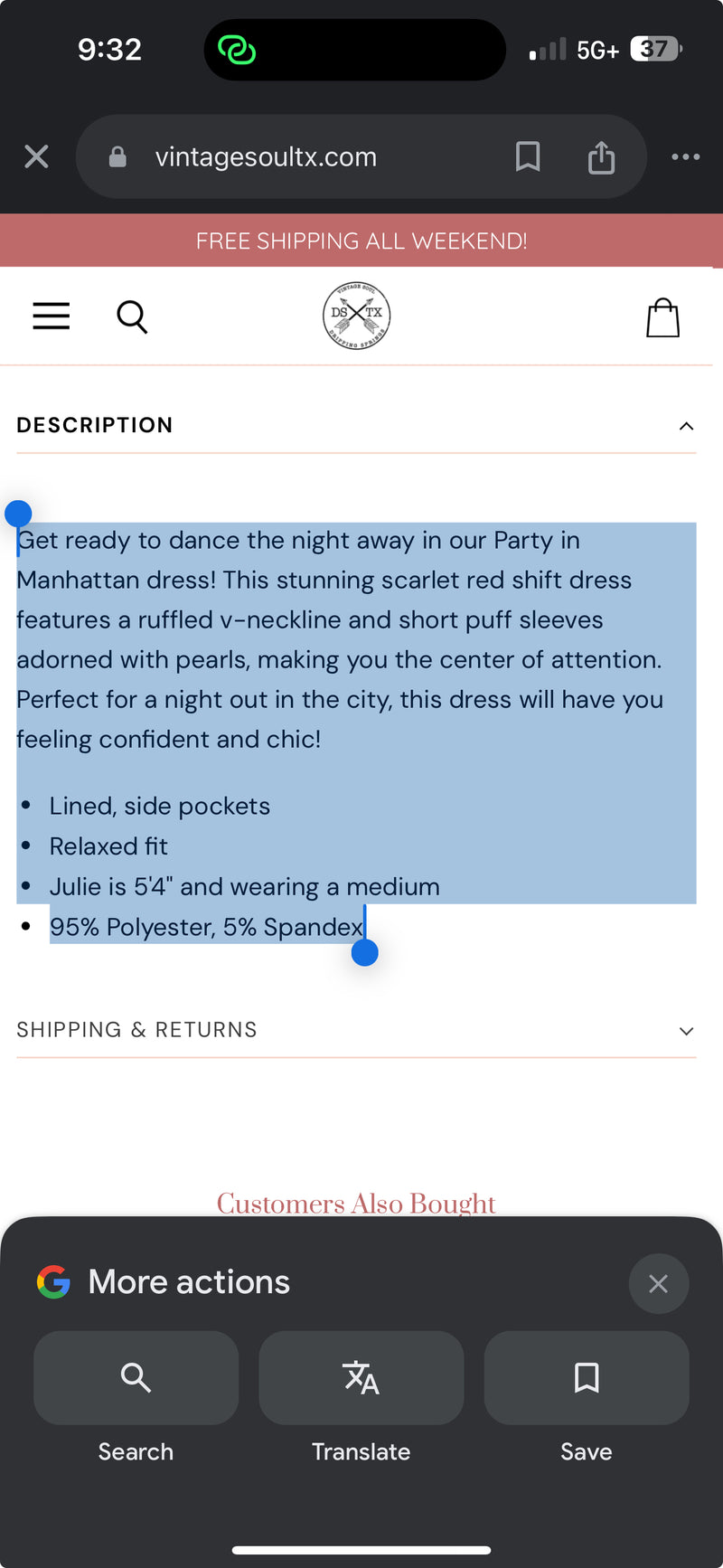Go to the Vintage Soul home logo
723x1568 pixels.
(357, 316)
